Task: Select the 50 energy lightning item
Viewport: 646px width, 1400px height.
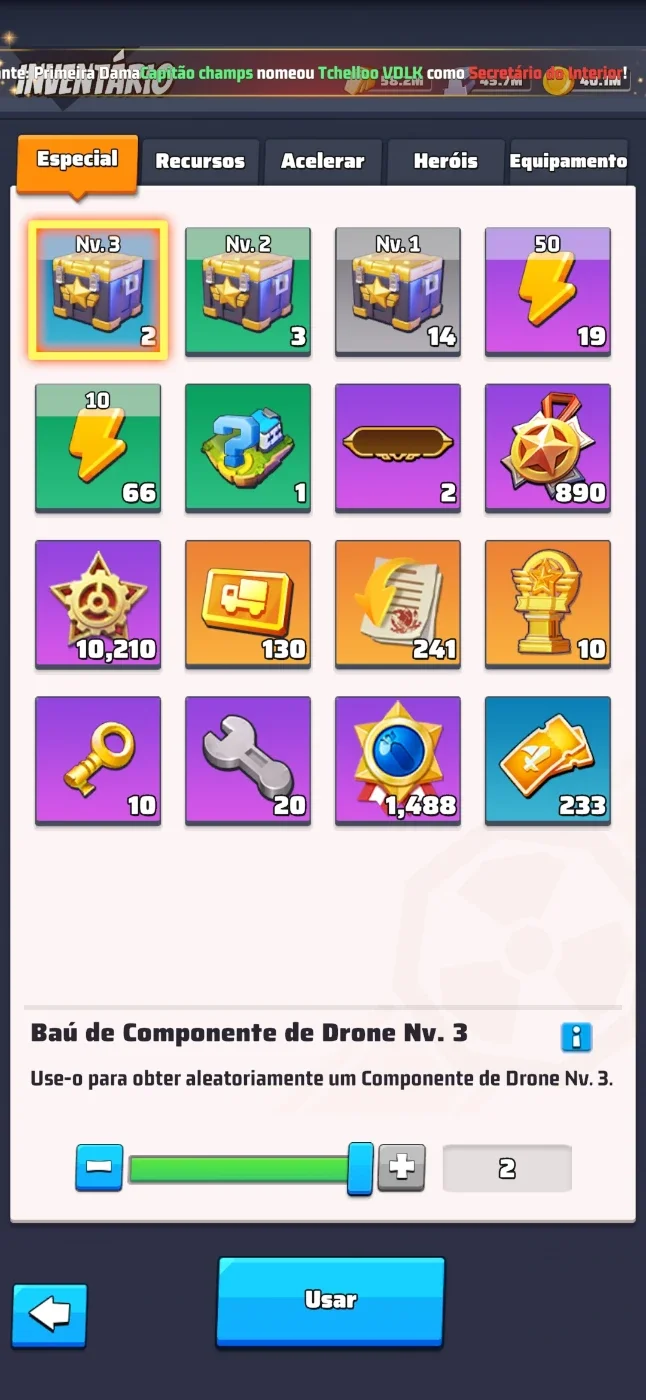Action: click(548, 291)
